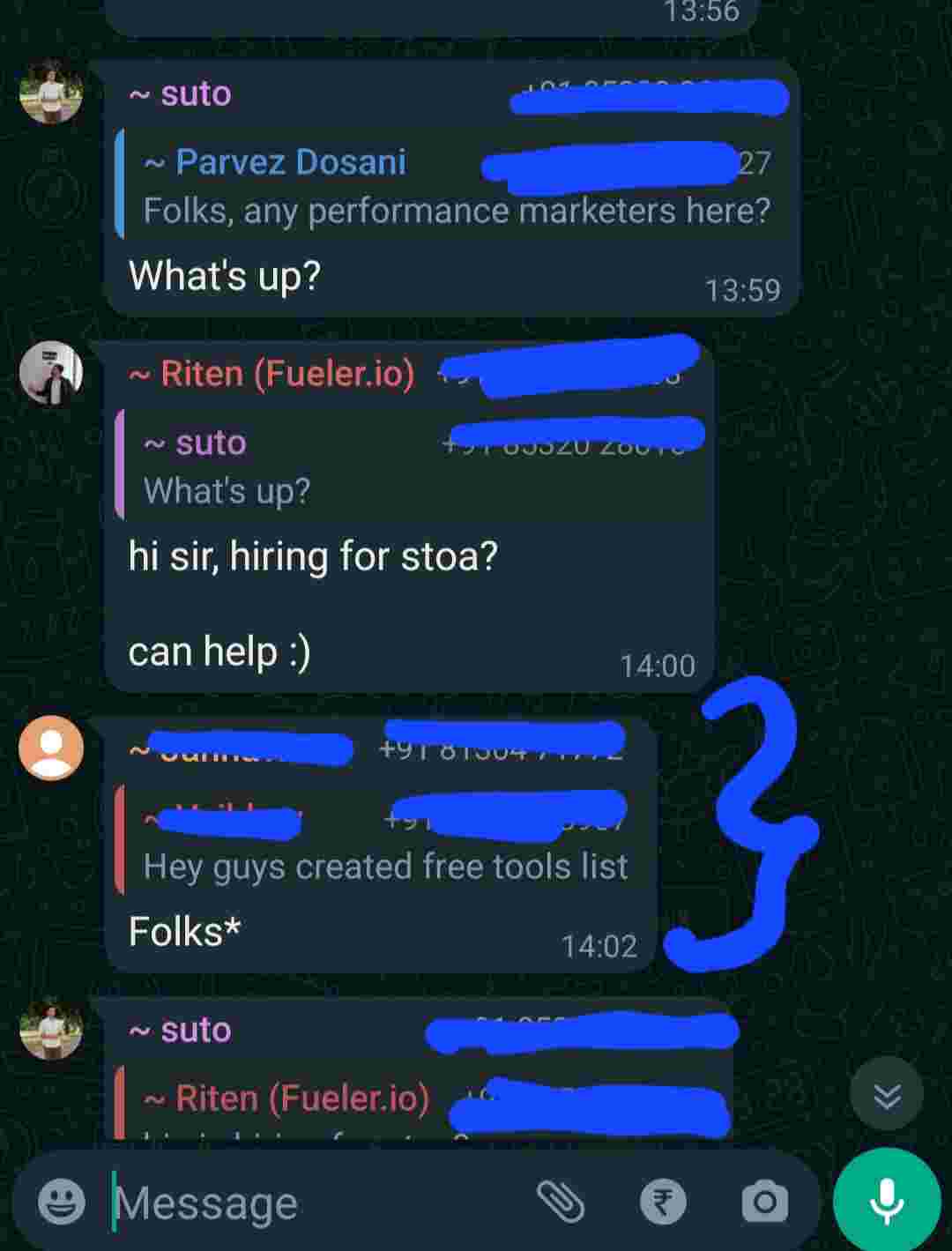Open default avatar of the "Folks*" sender
The height and width of the screenshot is (1251, 952).
coord(51,748)
